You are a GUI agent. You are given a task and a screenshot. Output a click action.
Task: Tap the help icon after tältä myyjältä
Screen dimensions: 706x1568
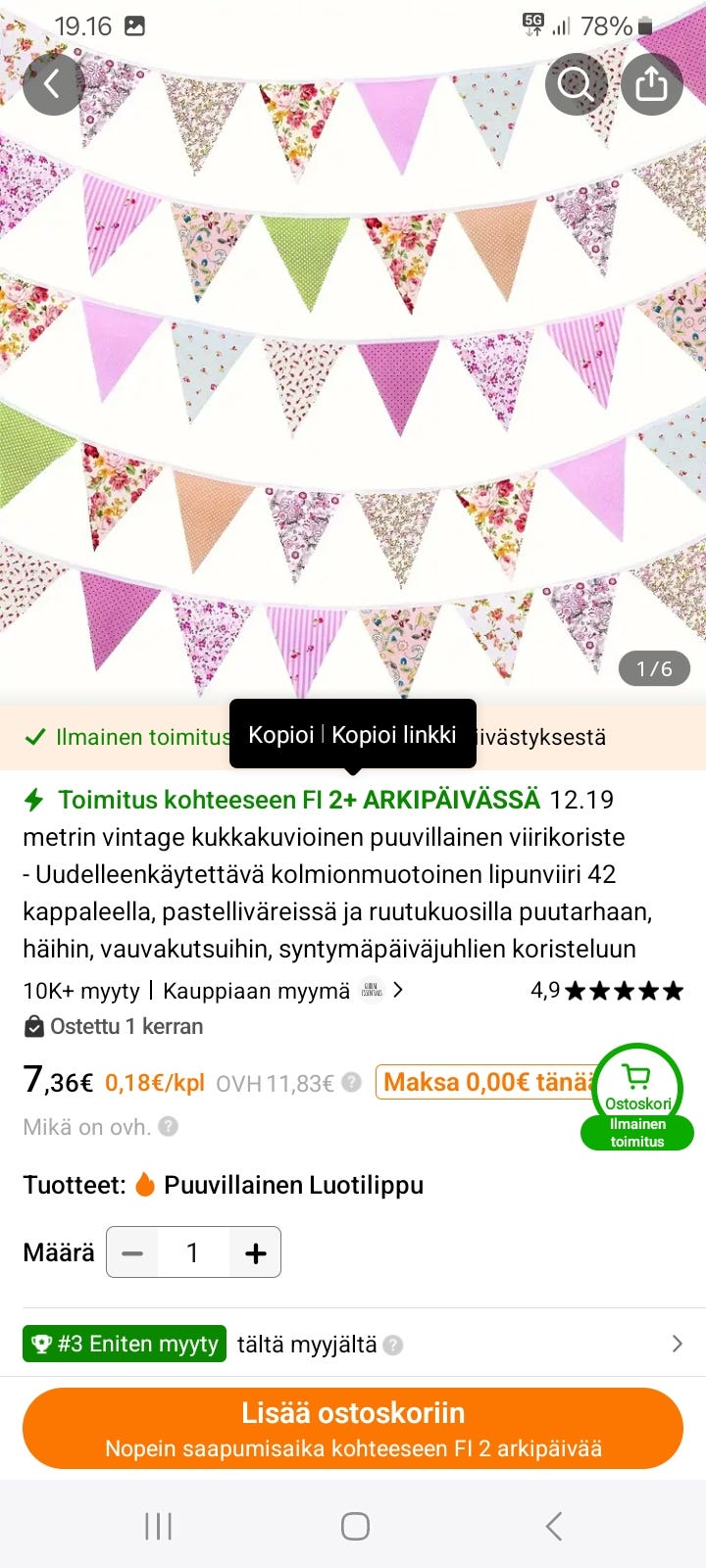tap(393, 1345)
